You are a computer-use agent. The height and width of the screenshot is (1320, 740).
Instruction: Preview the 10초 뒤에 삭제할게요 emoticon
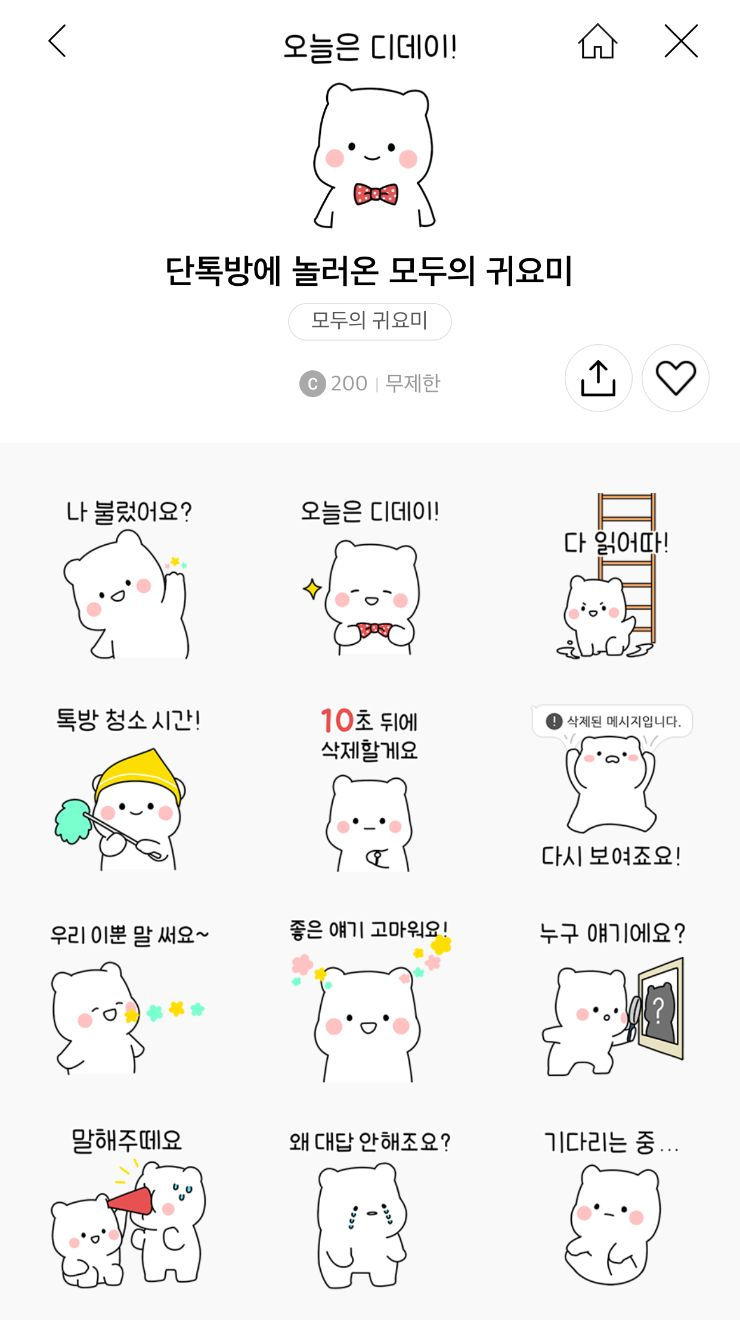pos(370,790)
